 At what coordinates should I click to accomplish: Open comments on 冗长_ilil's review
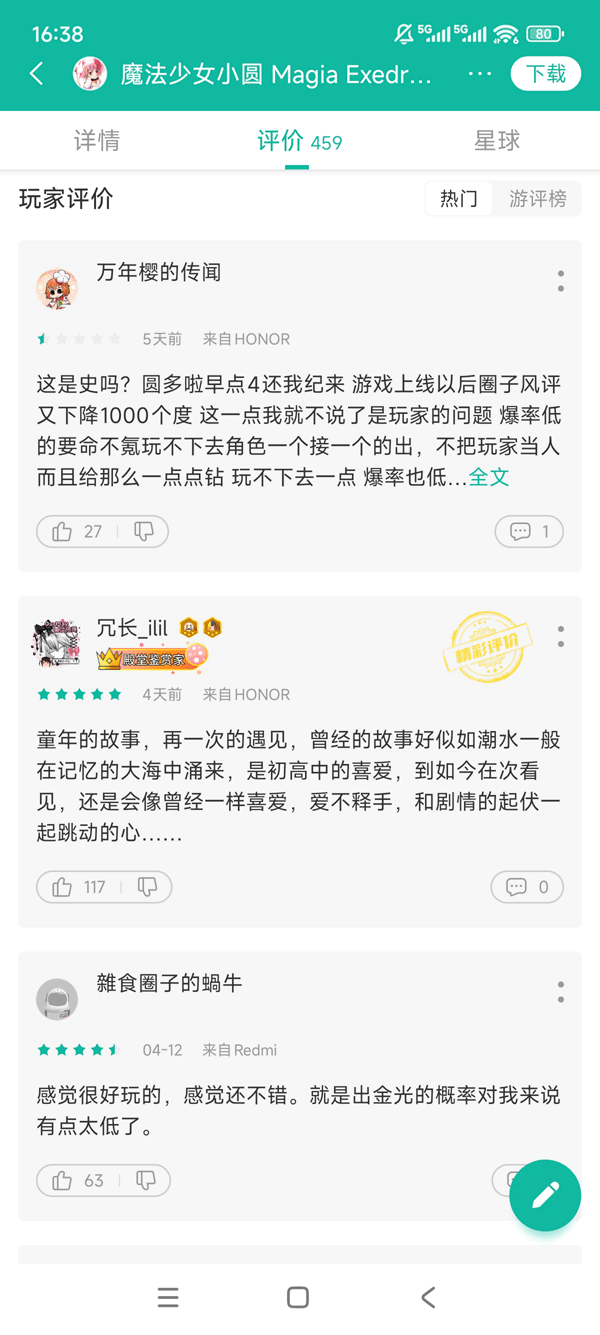coord(527,887)
